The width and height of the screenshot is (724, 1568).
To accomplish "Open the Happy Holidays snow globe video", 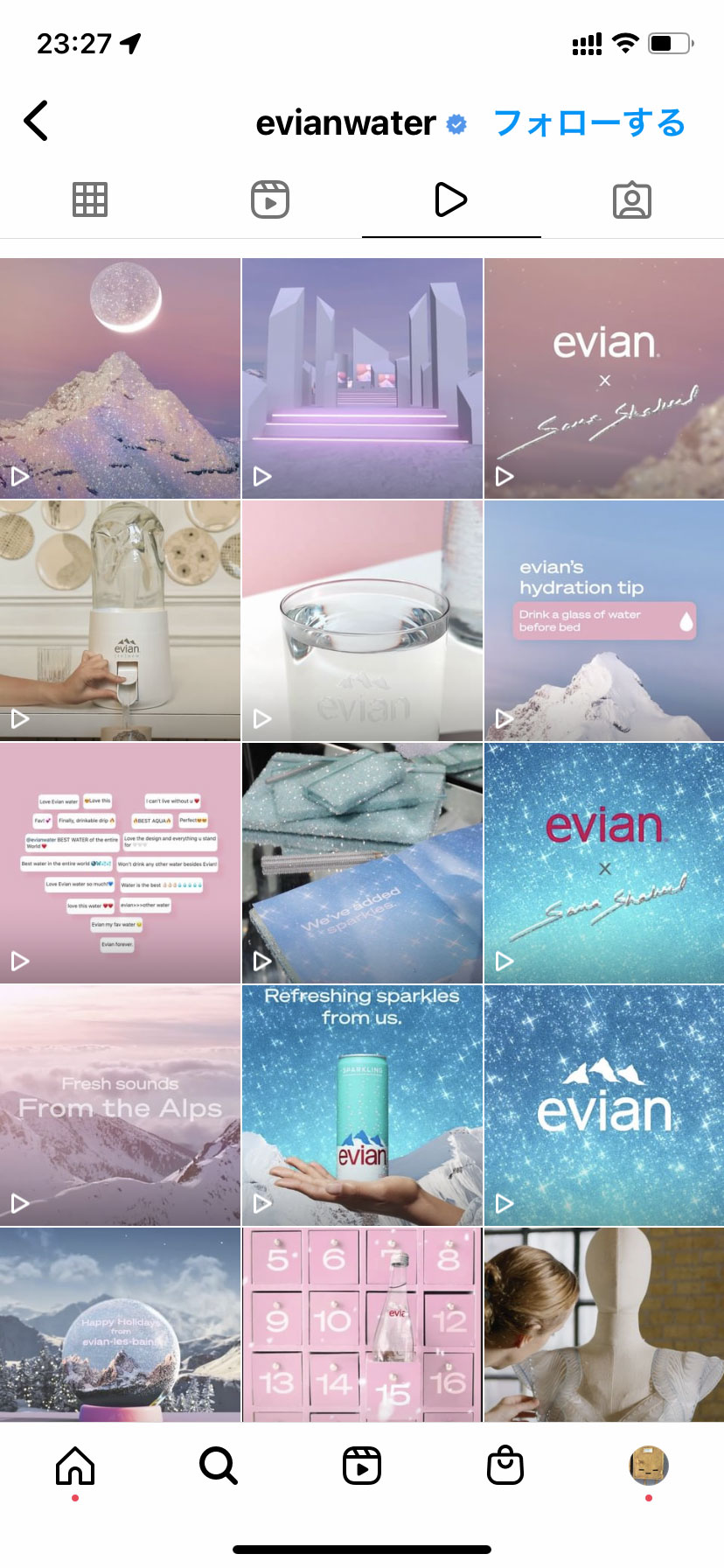I will click(120, 1324).
